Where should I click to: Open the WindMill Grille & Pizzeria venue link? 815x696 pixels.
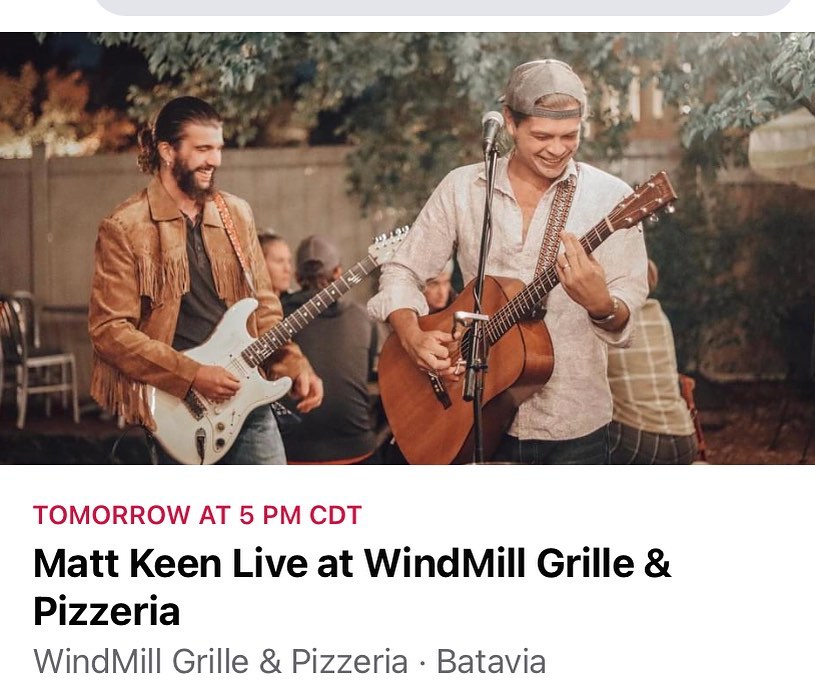pyautogui.click(x=220, y=662)
